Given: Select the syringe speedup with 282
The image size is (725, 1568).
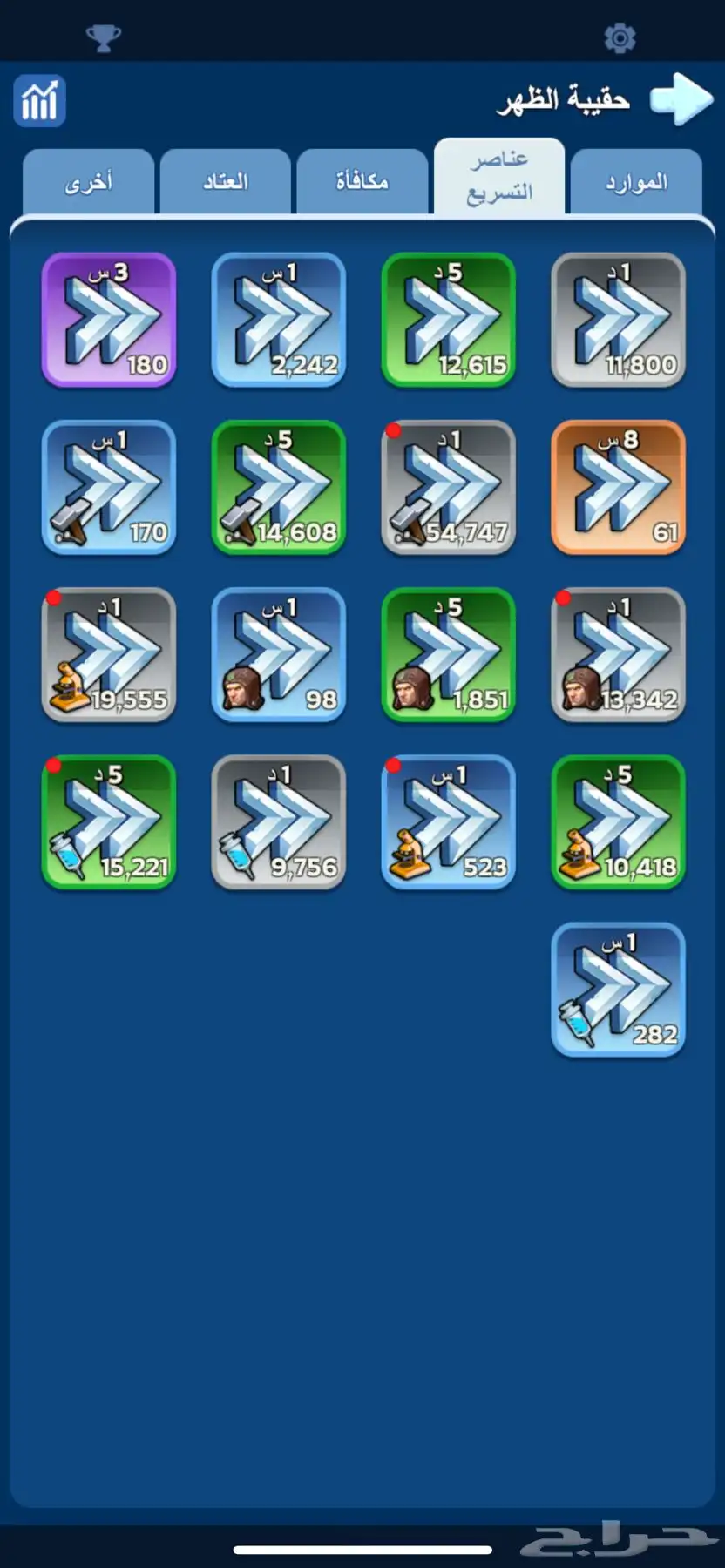Looking at the screenshot, I should (619, 989).
